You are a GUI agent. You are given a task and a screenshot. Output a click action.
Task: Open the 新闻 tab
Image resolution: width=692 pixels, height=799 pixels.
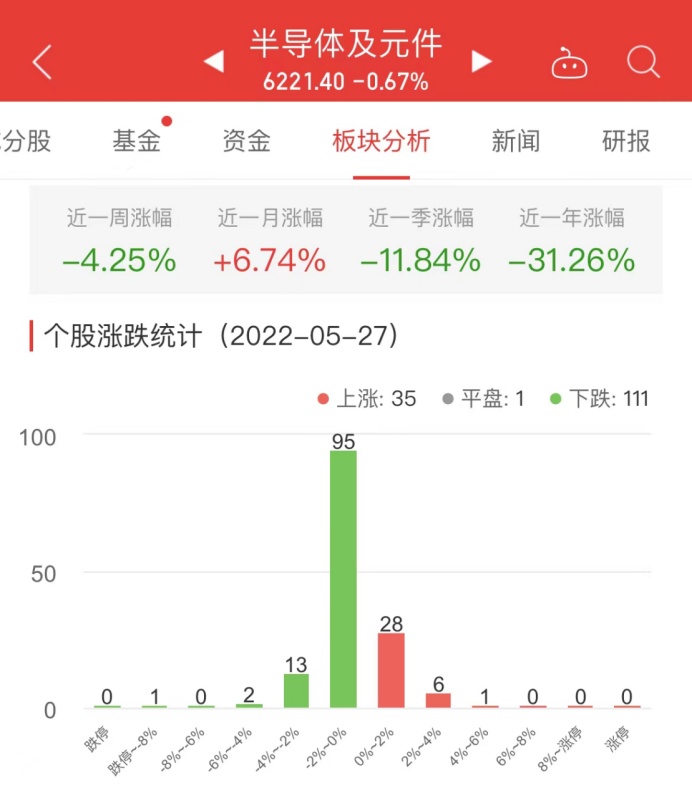coord(516,141)
